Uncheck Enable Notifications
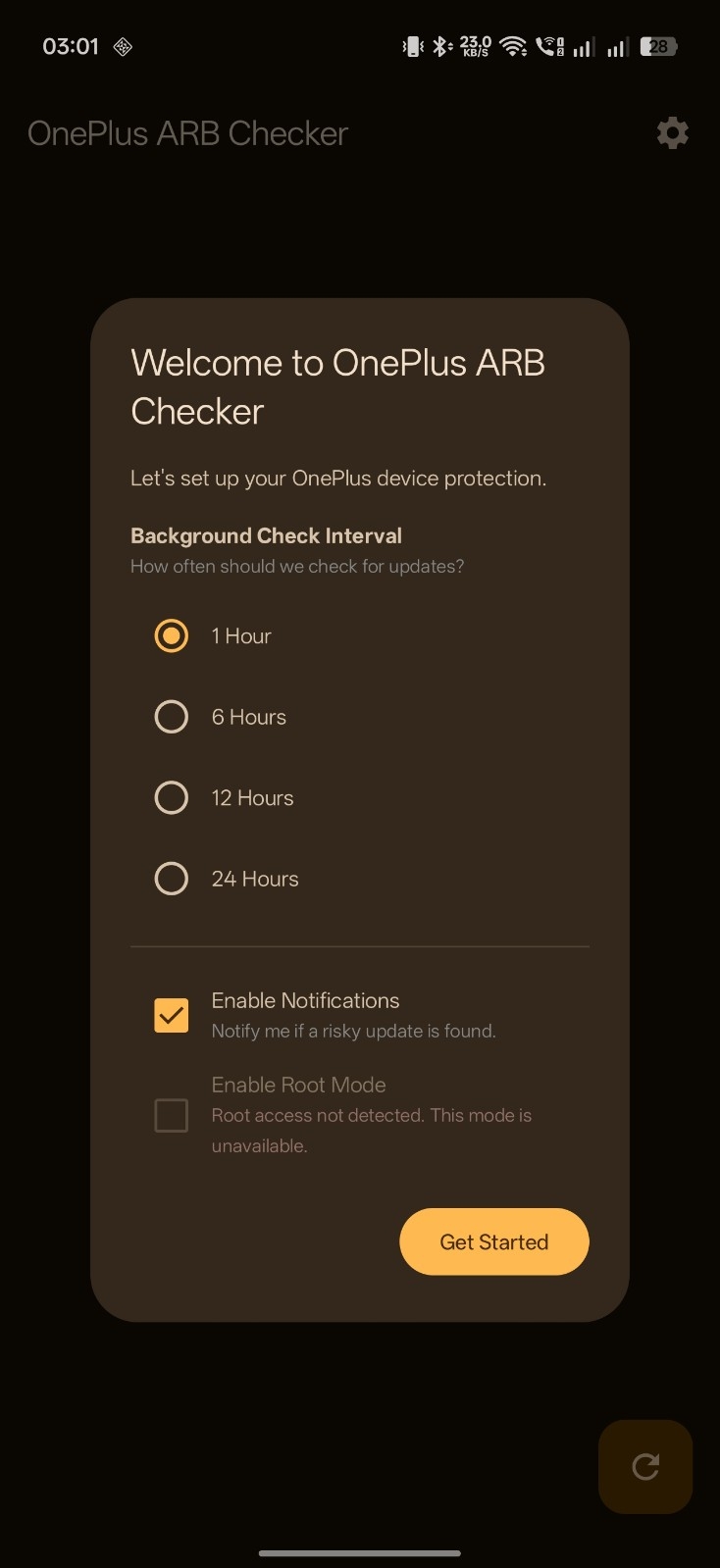The width and height of the screenshot is (720, 1568). [171, 1016]
